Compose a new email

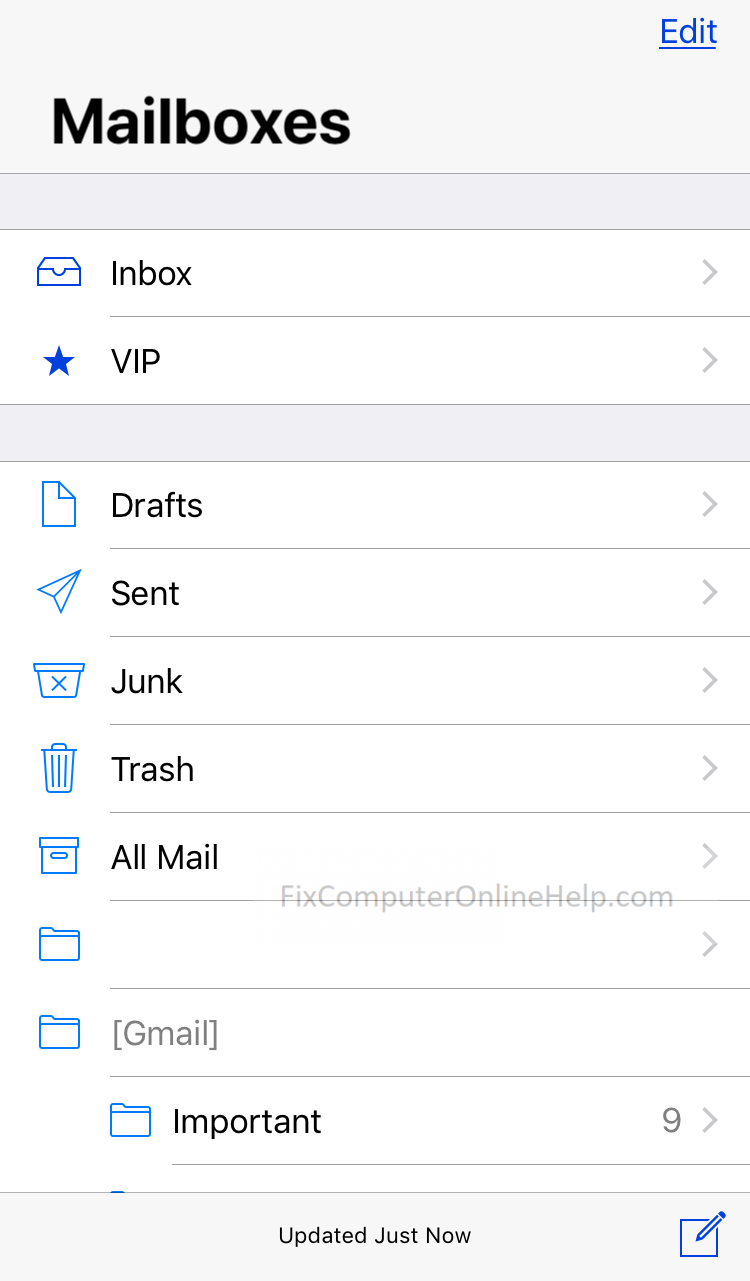tap(702, 1235)
